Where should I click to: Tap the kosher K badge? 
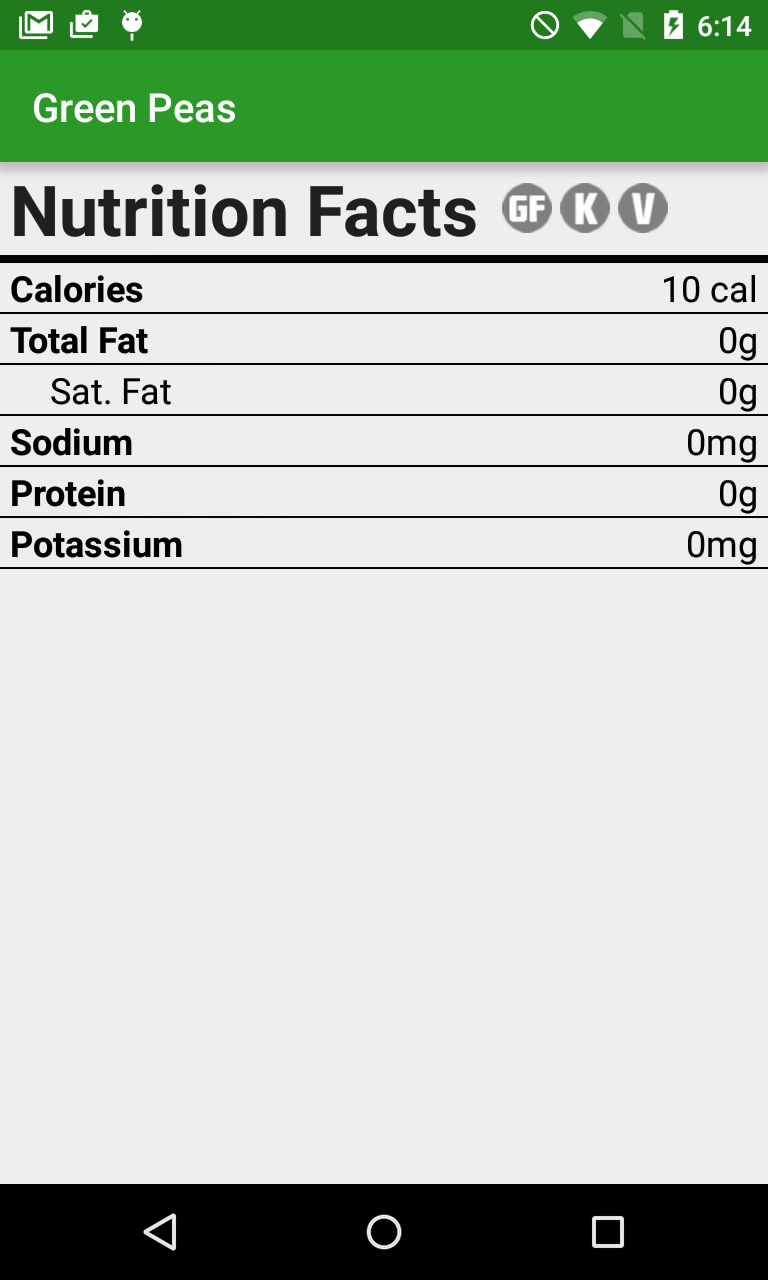click(x=585, y=209)
